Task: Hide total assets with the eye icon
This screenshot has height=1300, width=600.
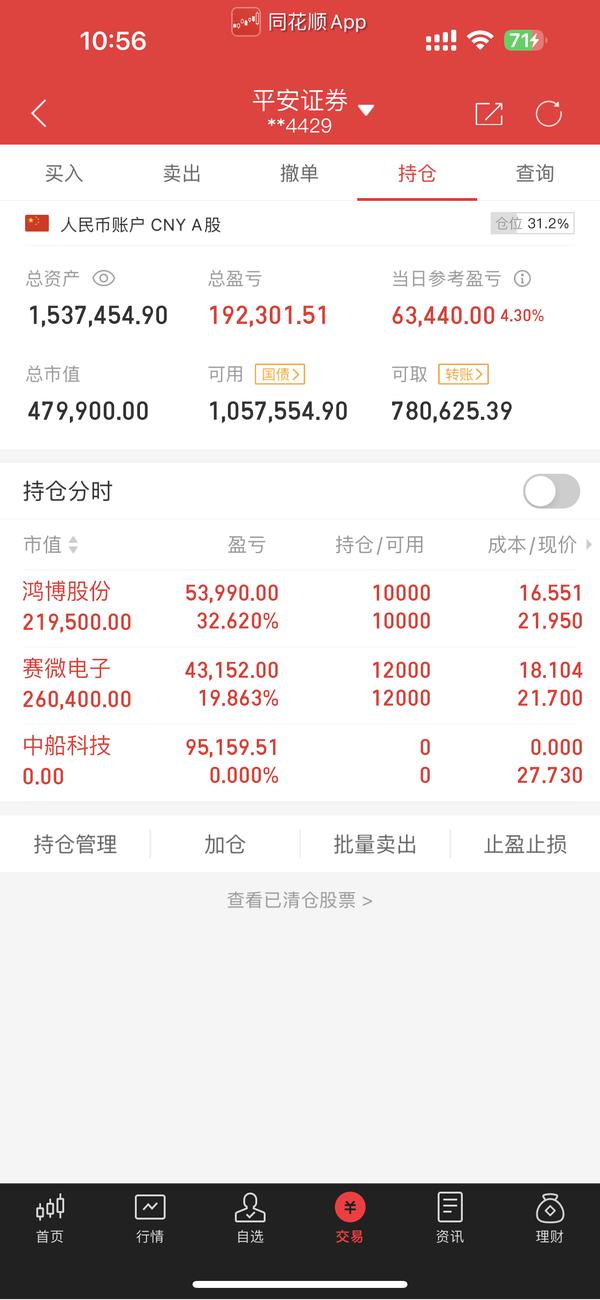Action: point(104,279)
